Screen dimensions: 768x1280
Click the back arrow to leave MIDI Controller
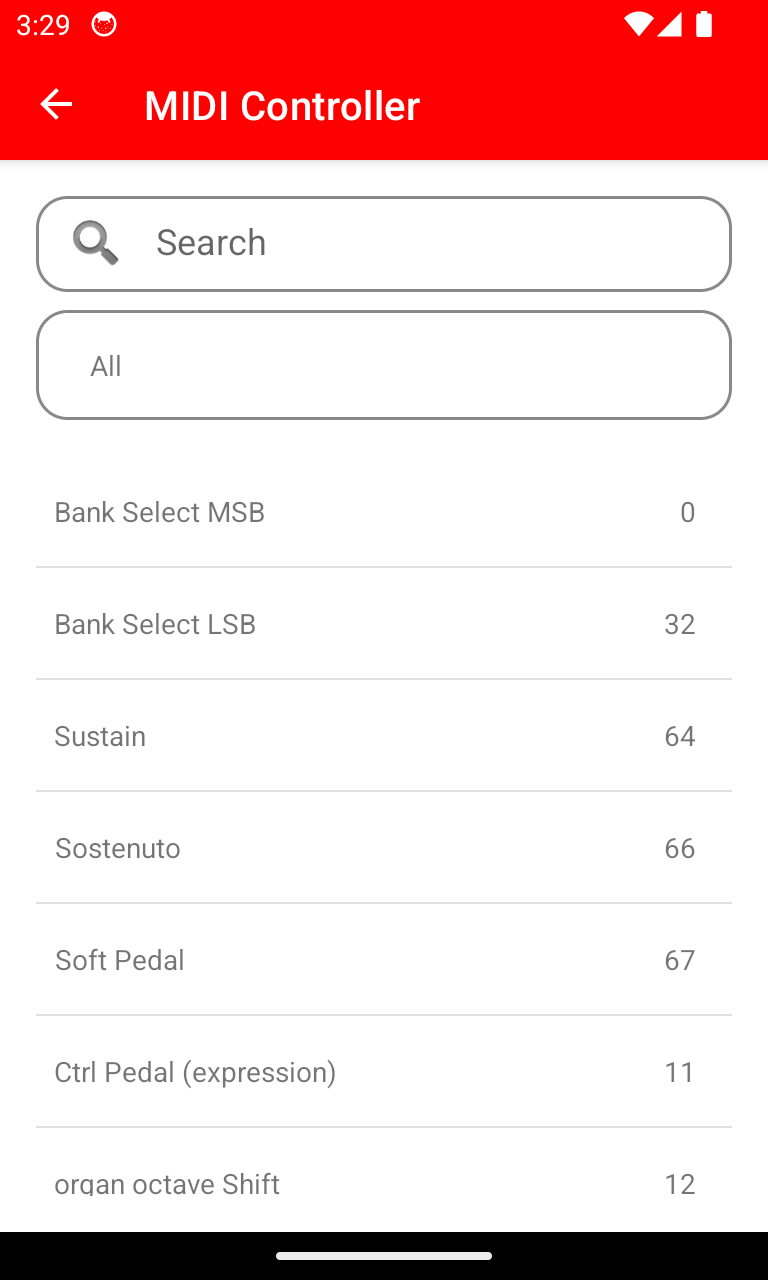click(55, 104)
